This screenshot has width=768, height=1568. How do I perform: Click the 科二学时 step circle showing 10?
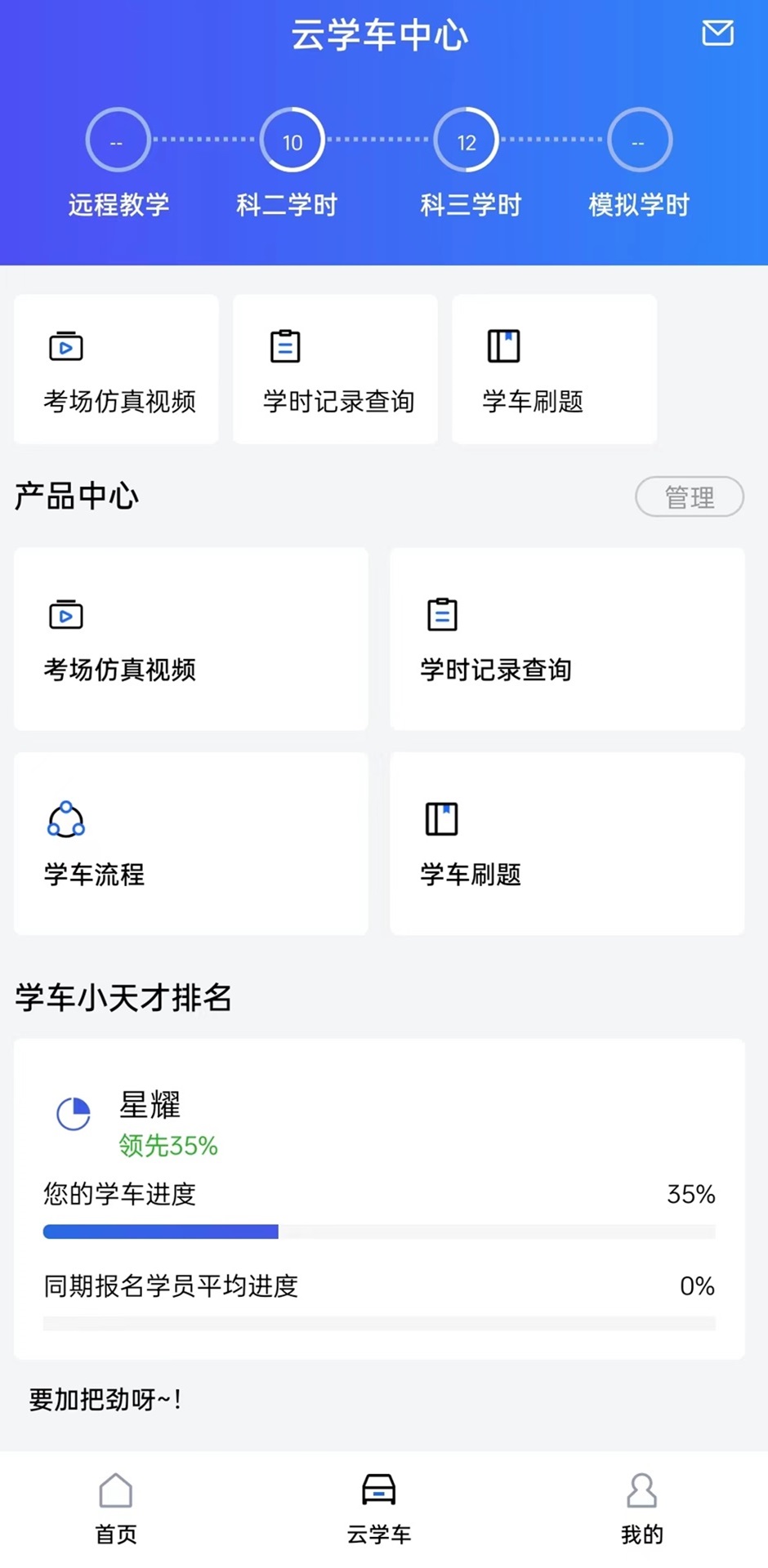292,140
